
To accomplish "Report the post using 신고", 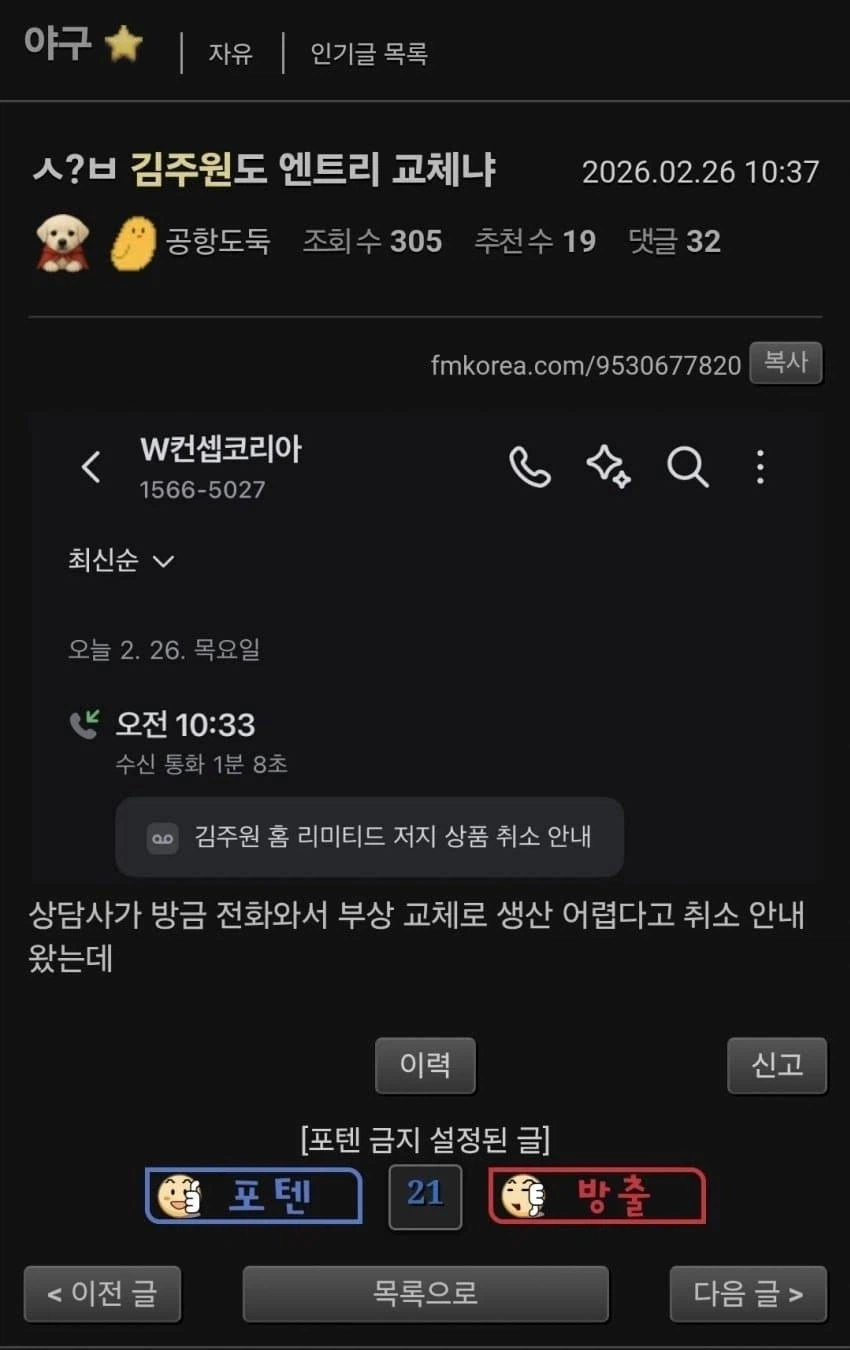I will tap(778, 1065).
